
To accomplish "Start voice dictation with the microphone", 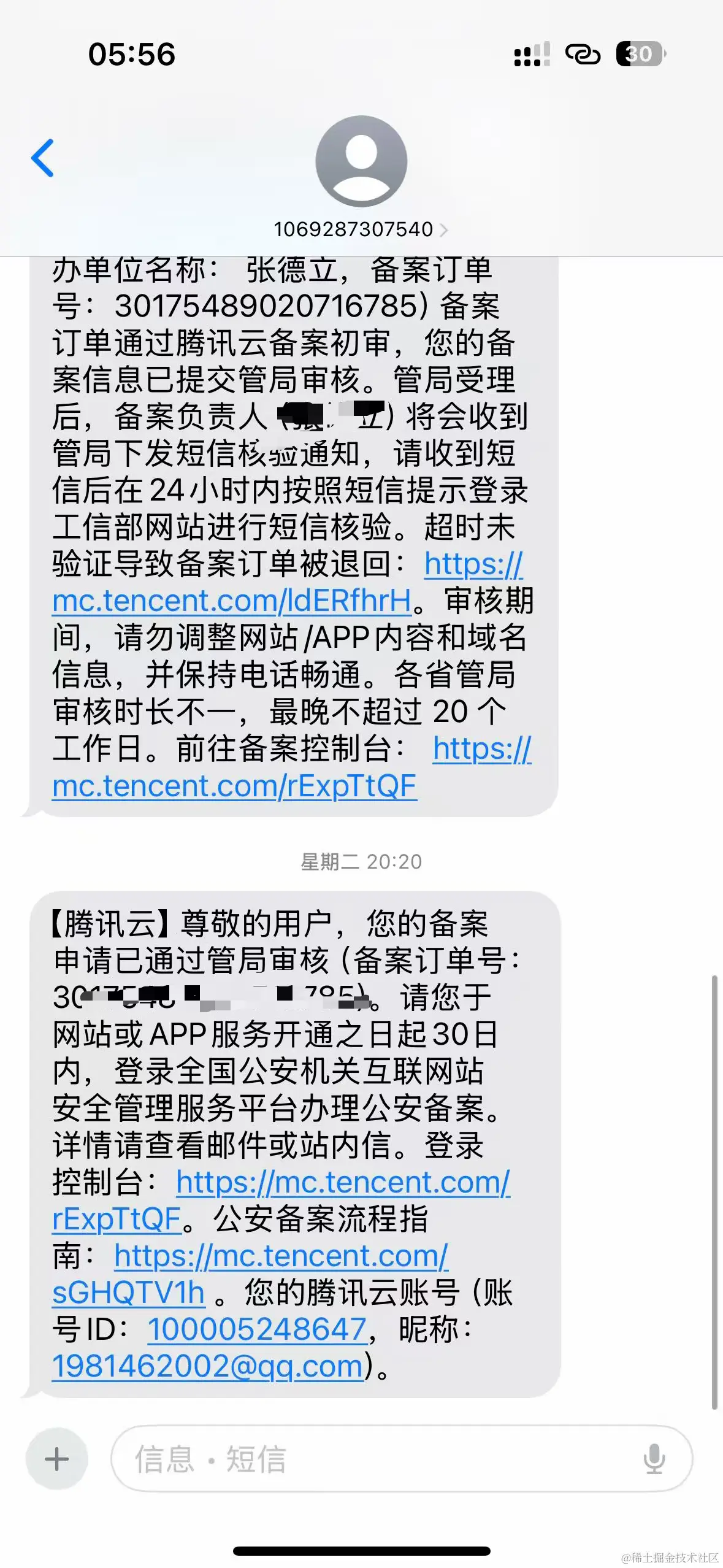I will point(654,1459).
